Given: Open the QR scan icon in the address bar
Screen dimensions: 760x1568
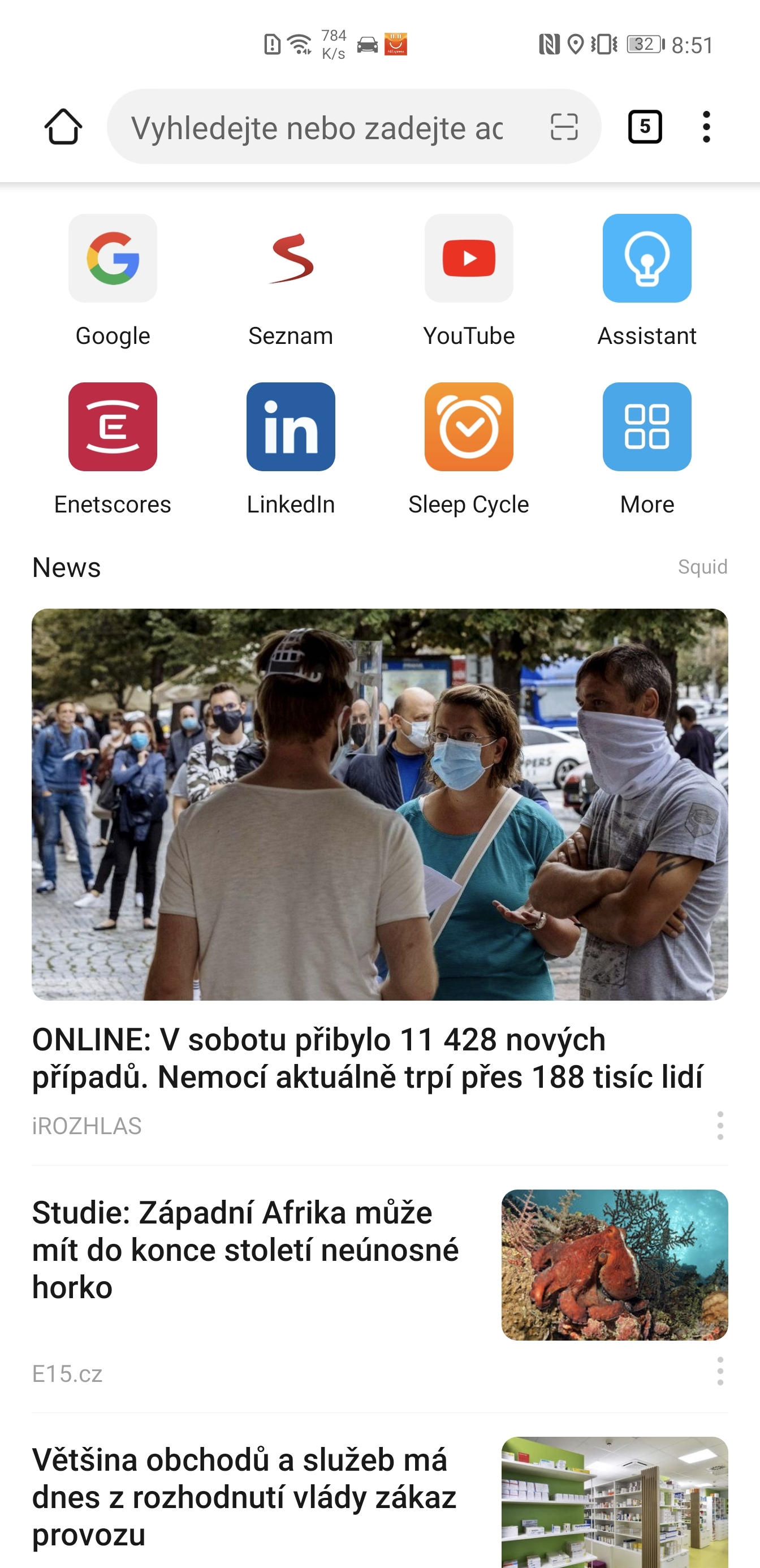Looking at the screenshot, I should click(x=563, y=127).
